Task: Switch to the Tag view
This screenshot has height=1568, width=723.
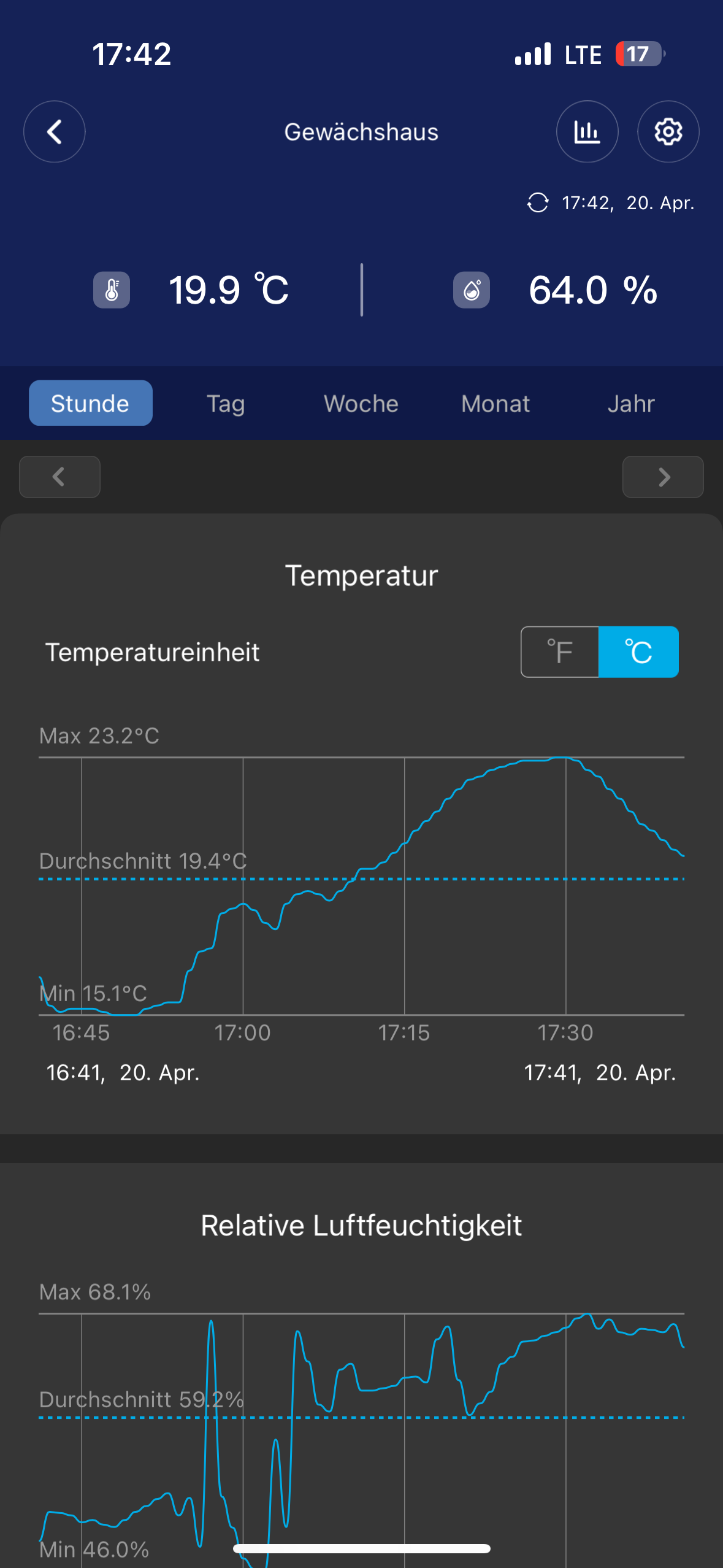Action: pos(226,403)
